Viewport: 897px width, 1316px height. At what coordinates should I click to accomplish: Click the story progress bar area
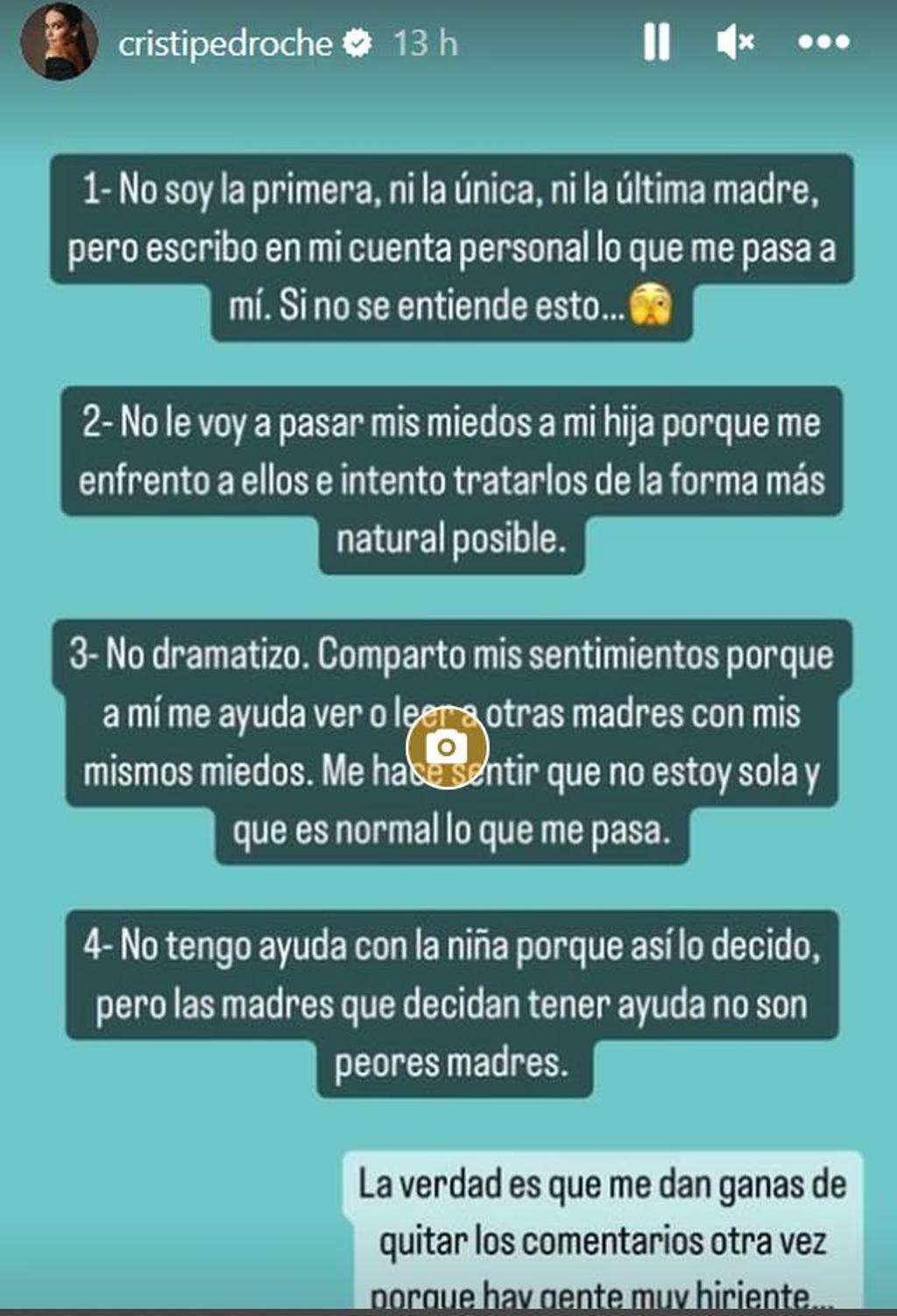coord(448,5)
